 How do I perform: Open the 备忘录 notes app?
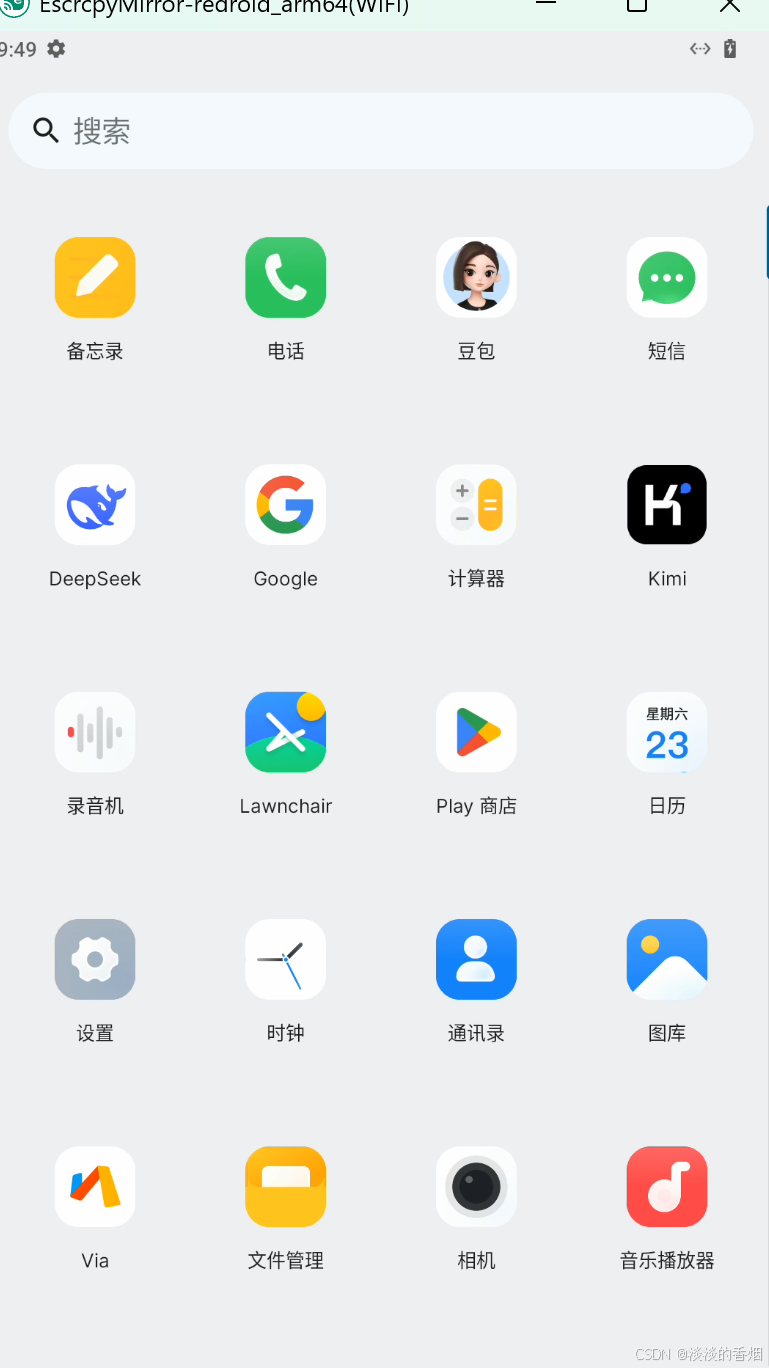[95, 278]
